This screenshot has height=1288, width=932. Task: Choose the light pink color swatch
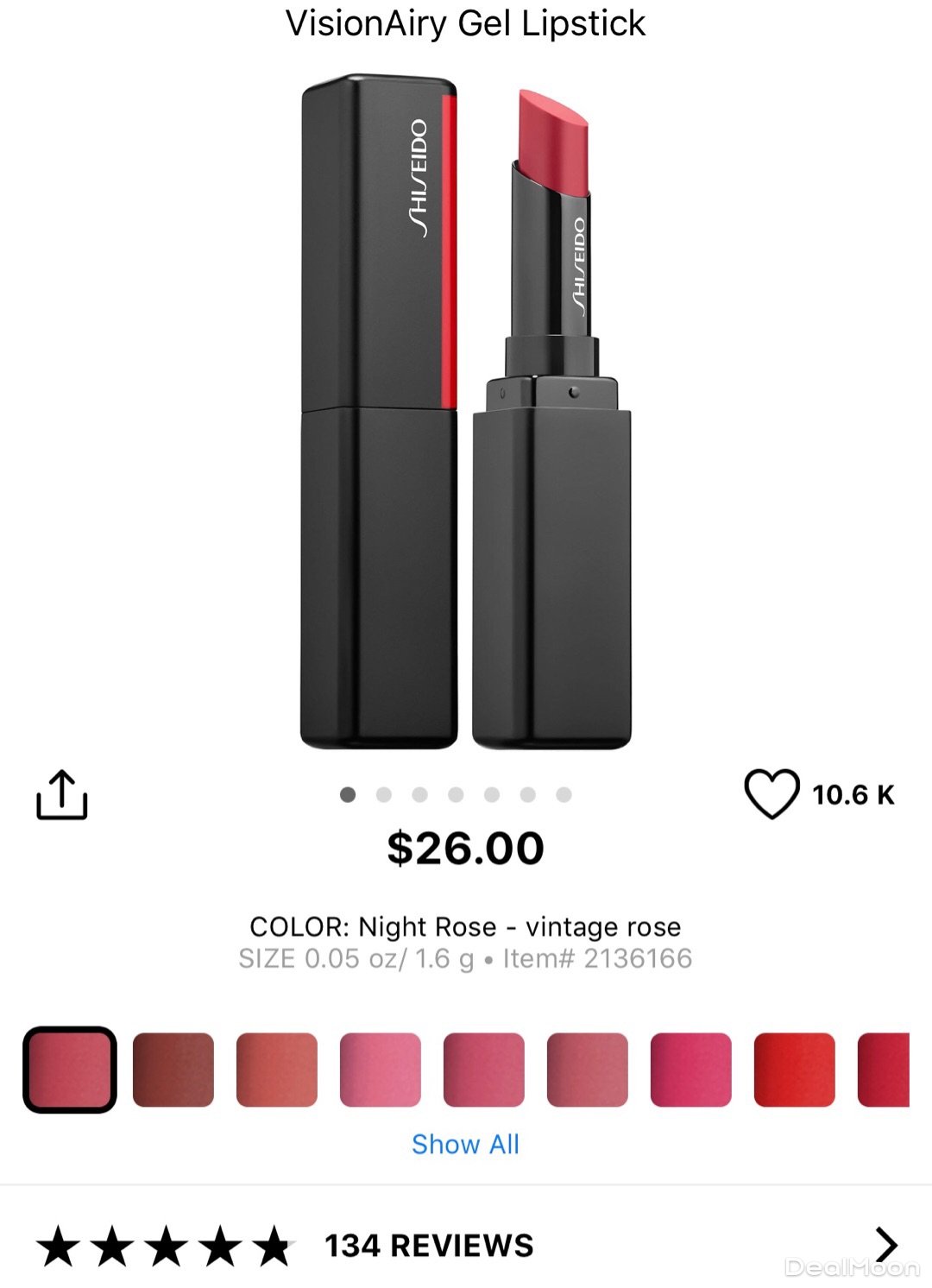click(x=381, y=1070)
